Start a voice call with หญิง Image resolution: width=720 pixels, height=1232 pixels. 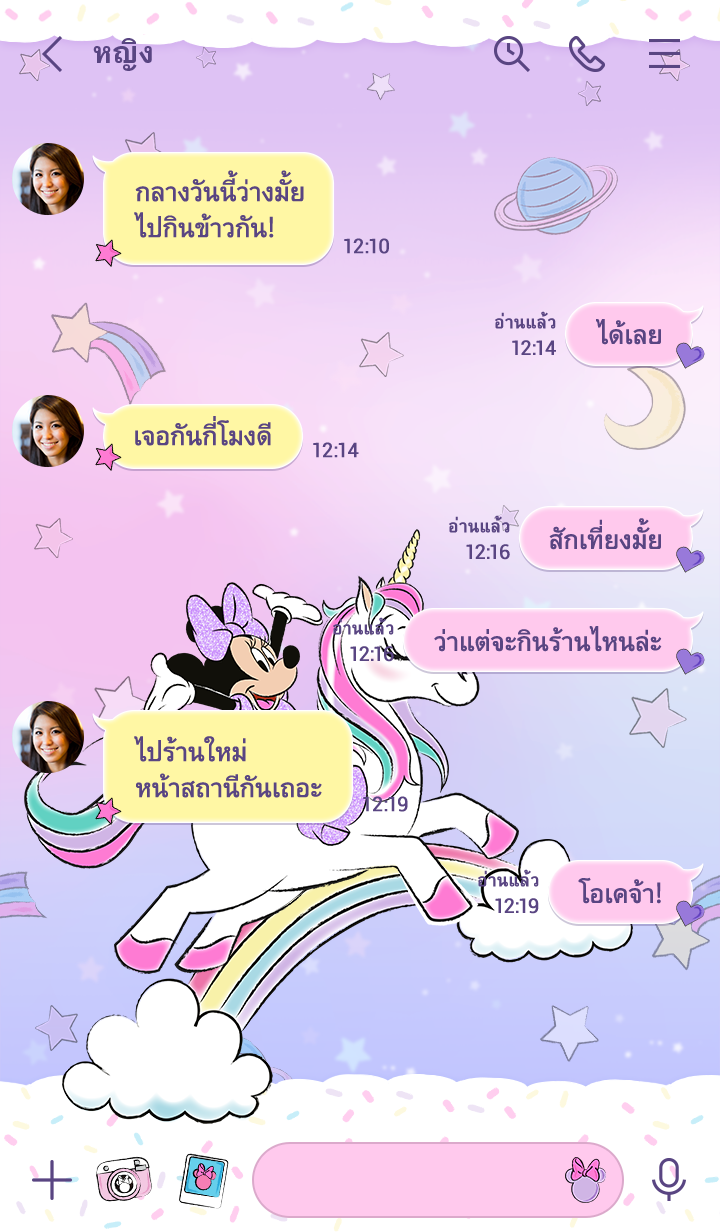(587, 54)
